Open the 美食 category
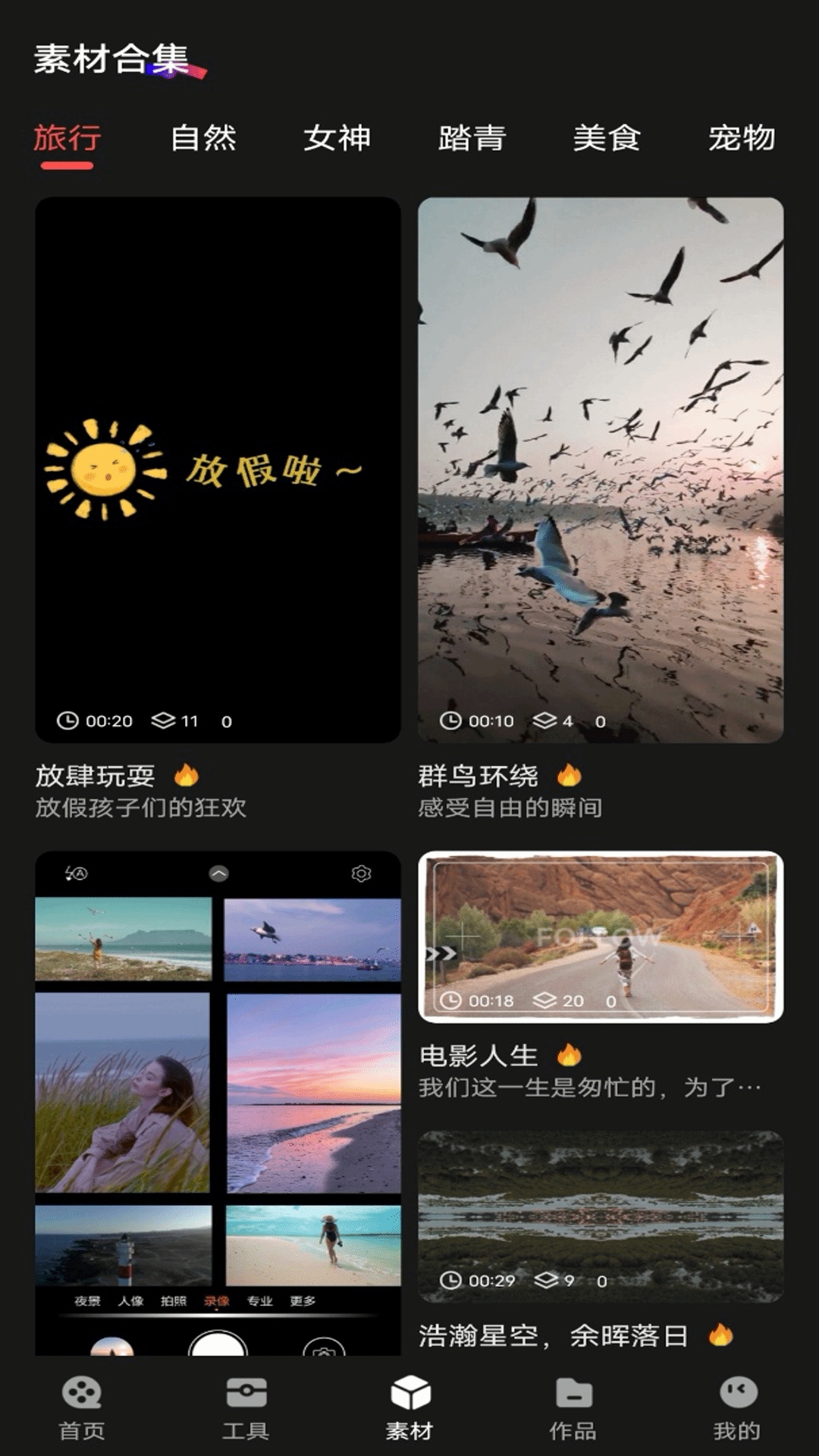The image size is (819, 1456). [608, 138]
